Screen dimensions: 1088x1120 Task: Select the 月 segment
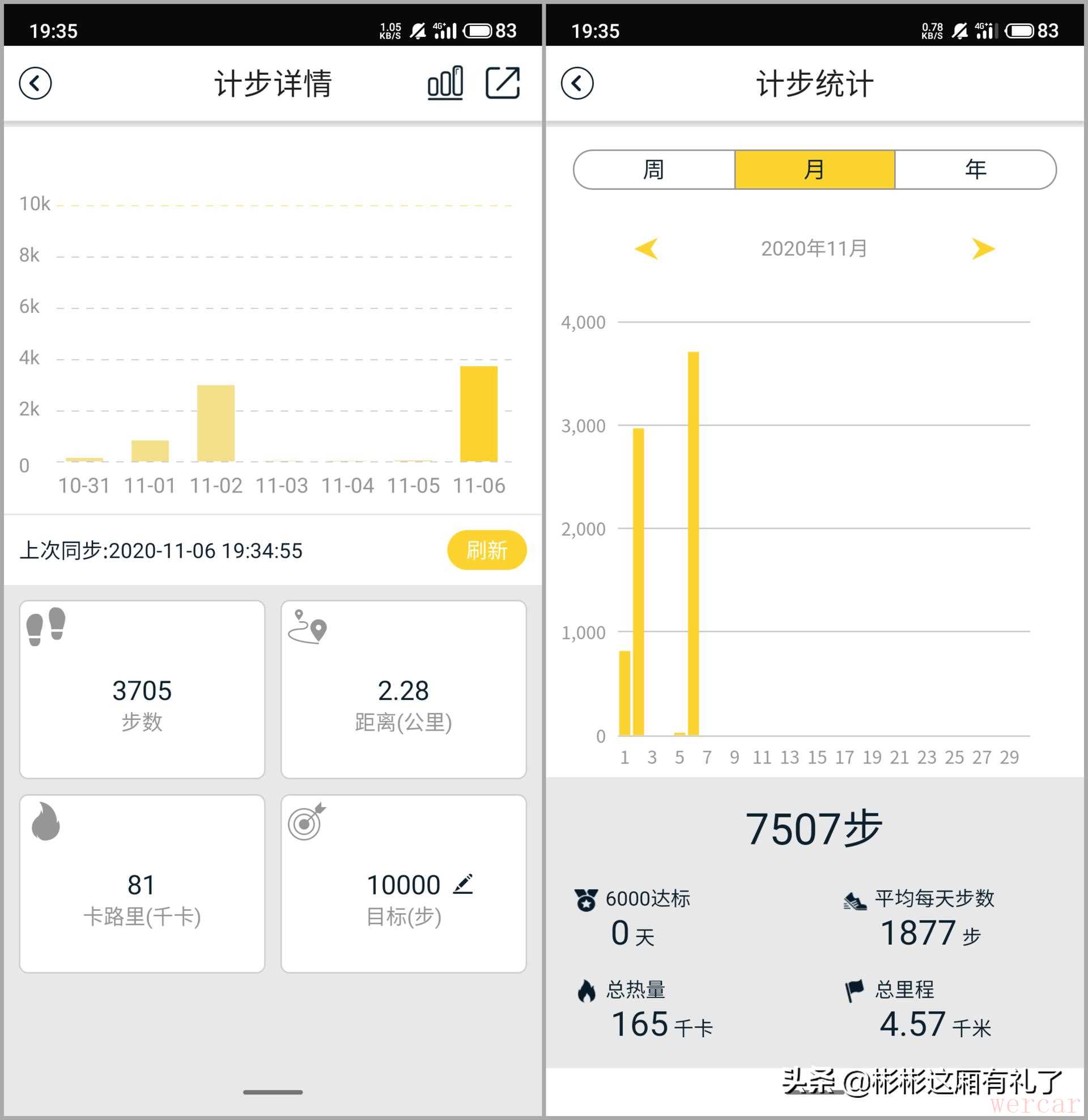coord(814,169)
